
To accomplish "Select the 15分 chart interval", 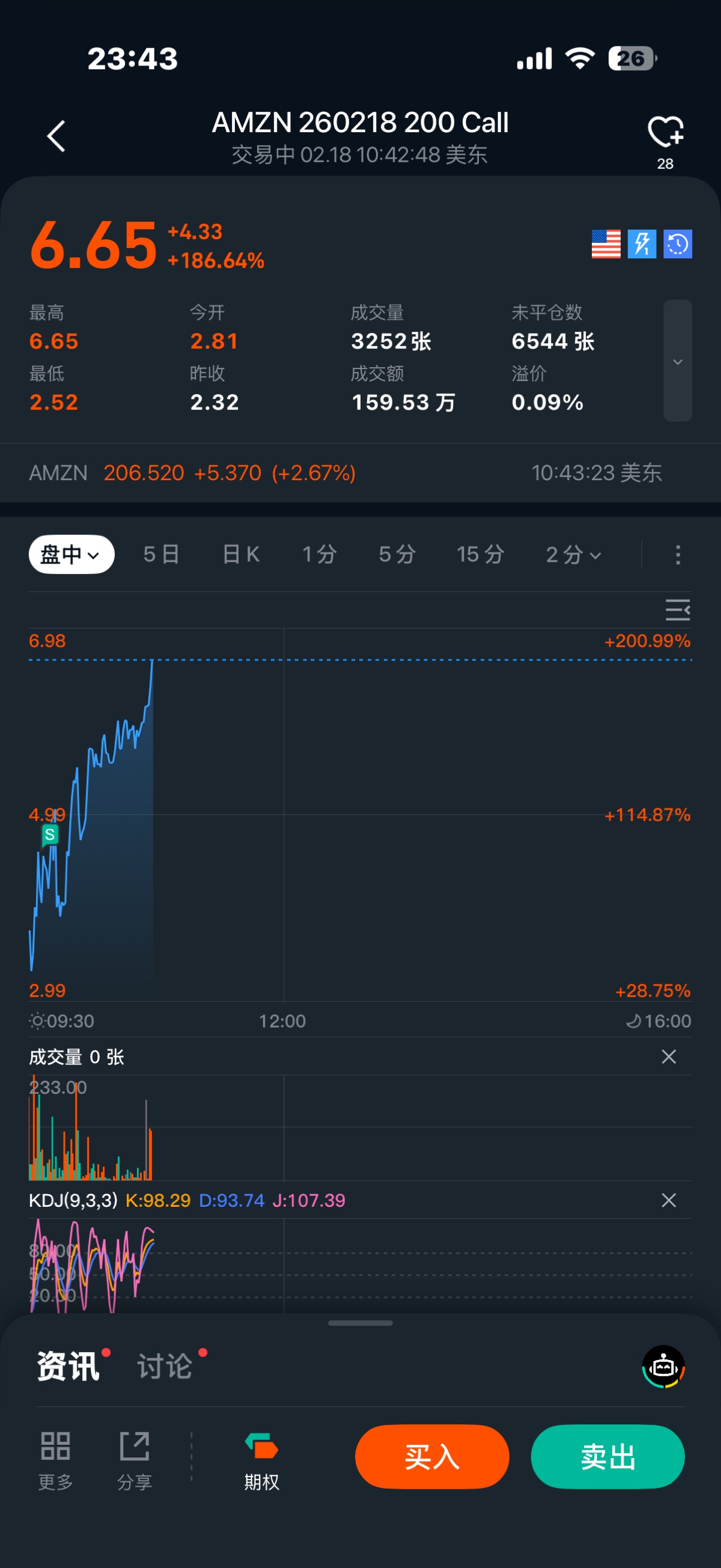I will (x=480, y=555).
